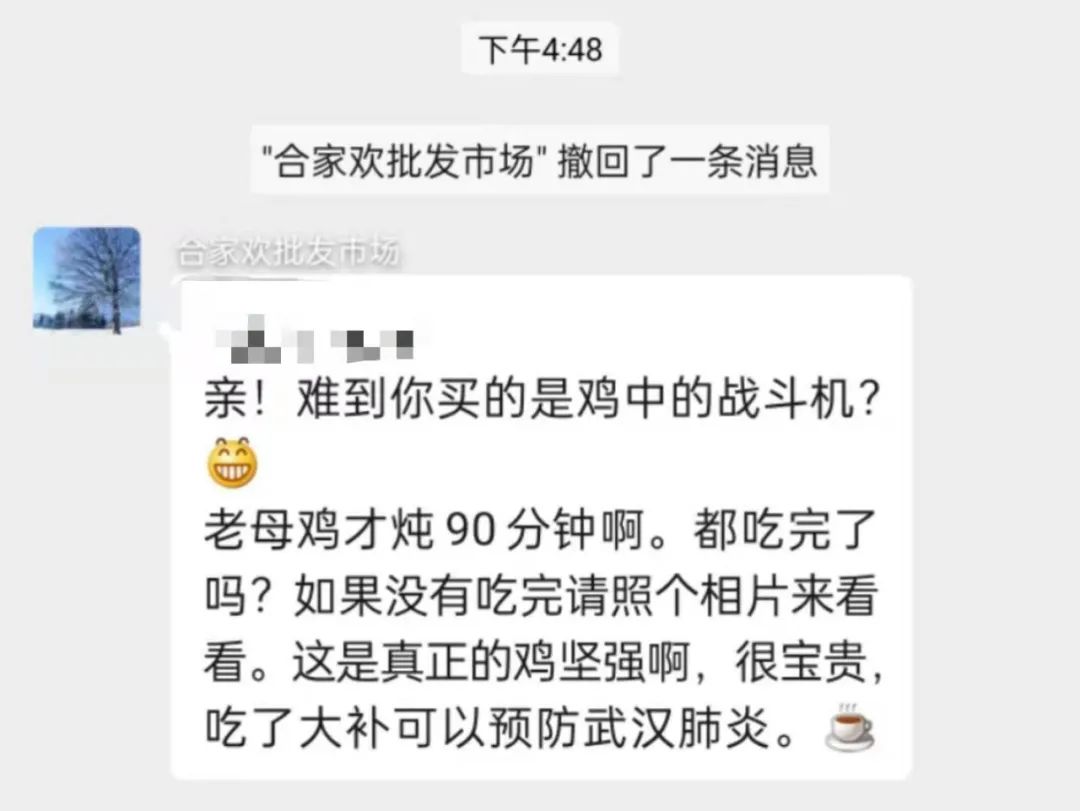Open 合家欢批发市场's profile avatar
1080x811 pixels.
click(x=86, y=280)
